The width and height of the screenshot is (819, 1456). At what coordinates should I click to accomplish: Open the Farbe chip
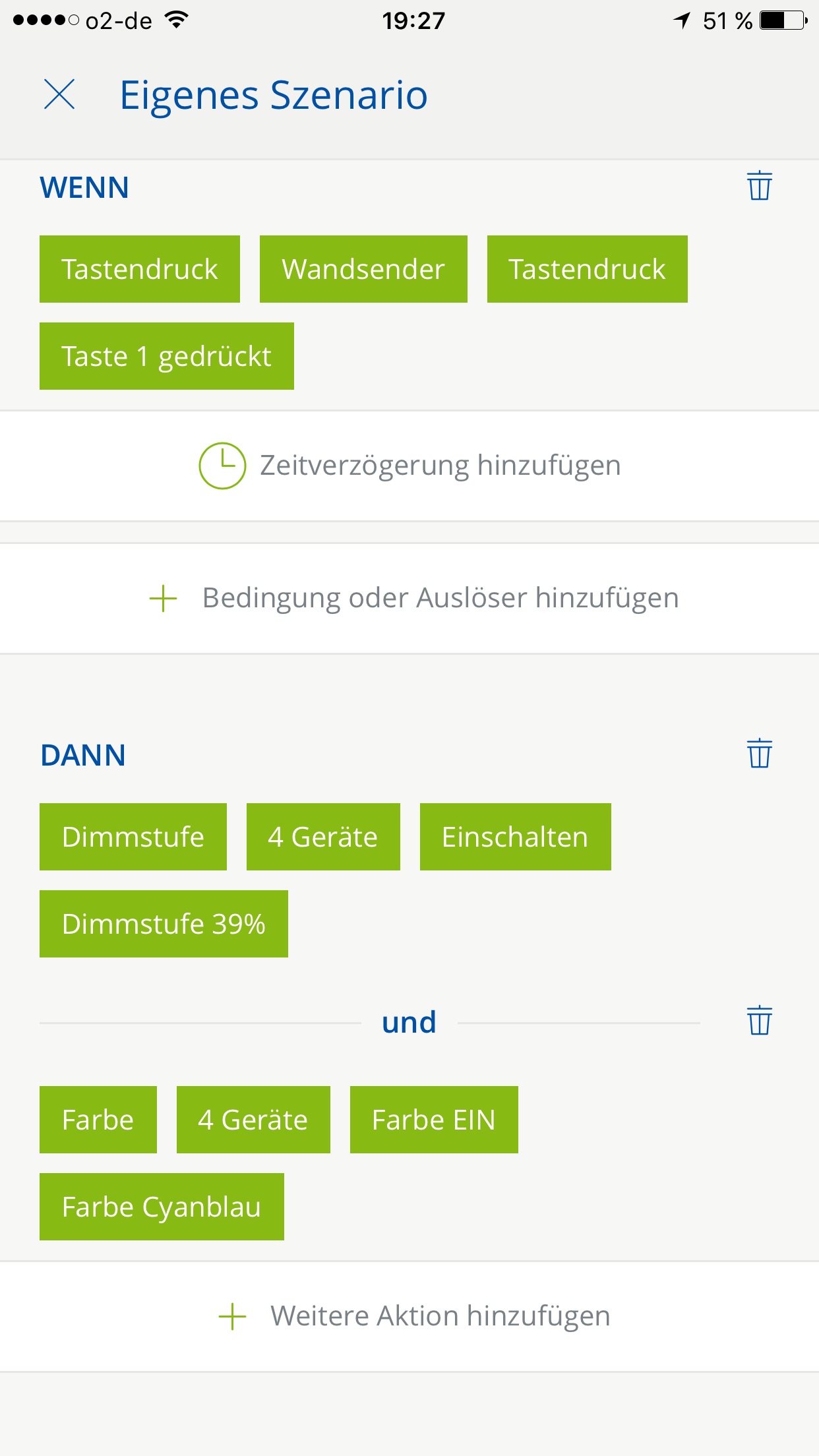98,1120
